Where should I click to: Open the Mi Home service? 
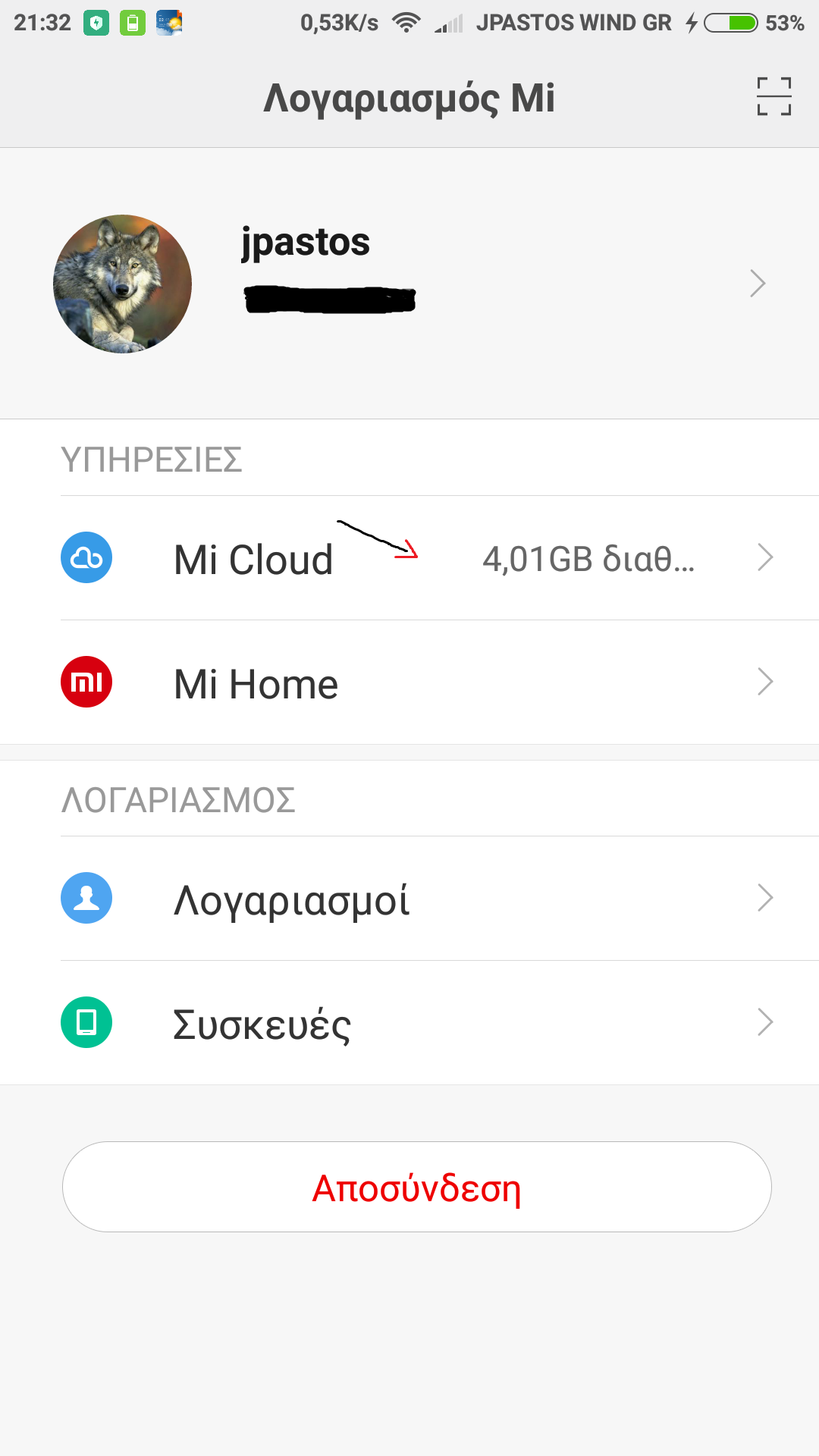[x=409, y=682]
